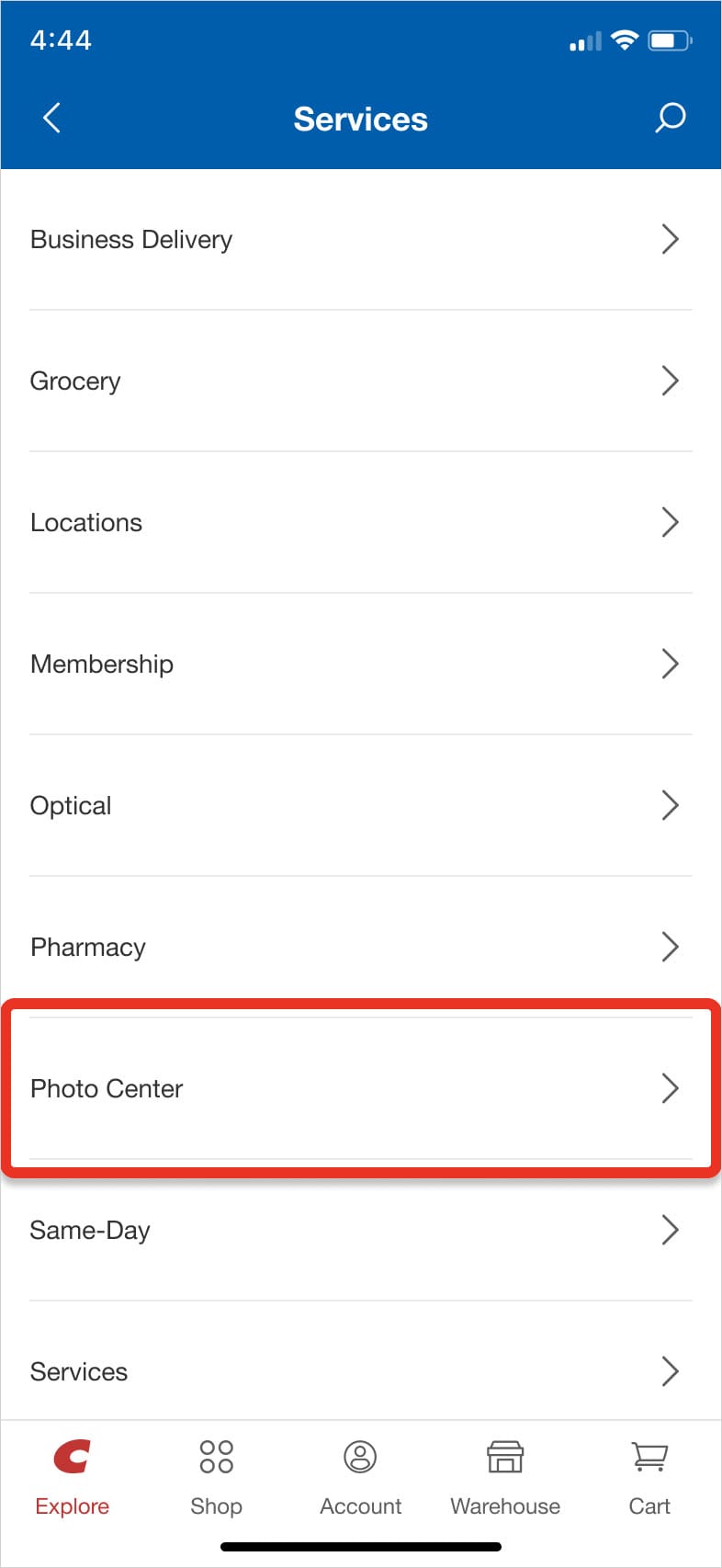Open the Services list row
The width and height of the screenshot is (722, 1568).
pos(361,1371)
